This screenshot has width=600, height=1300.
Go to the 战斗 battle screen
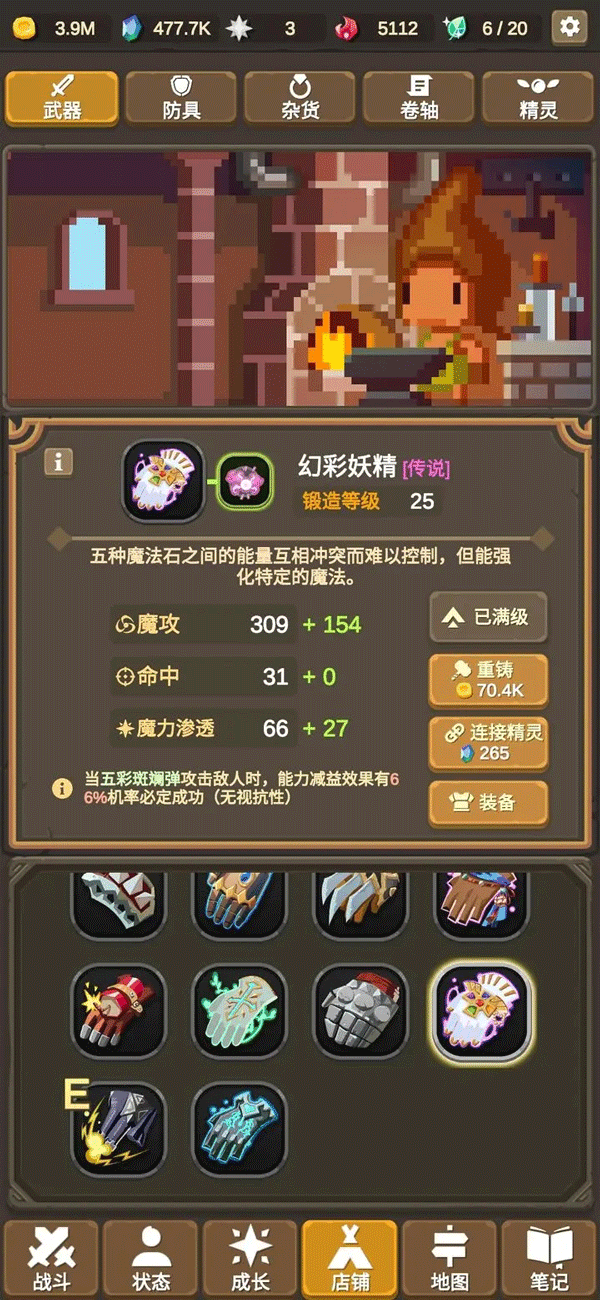[50, 1256]
